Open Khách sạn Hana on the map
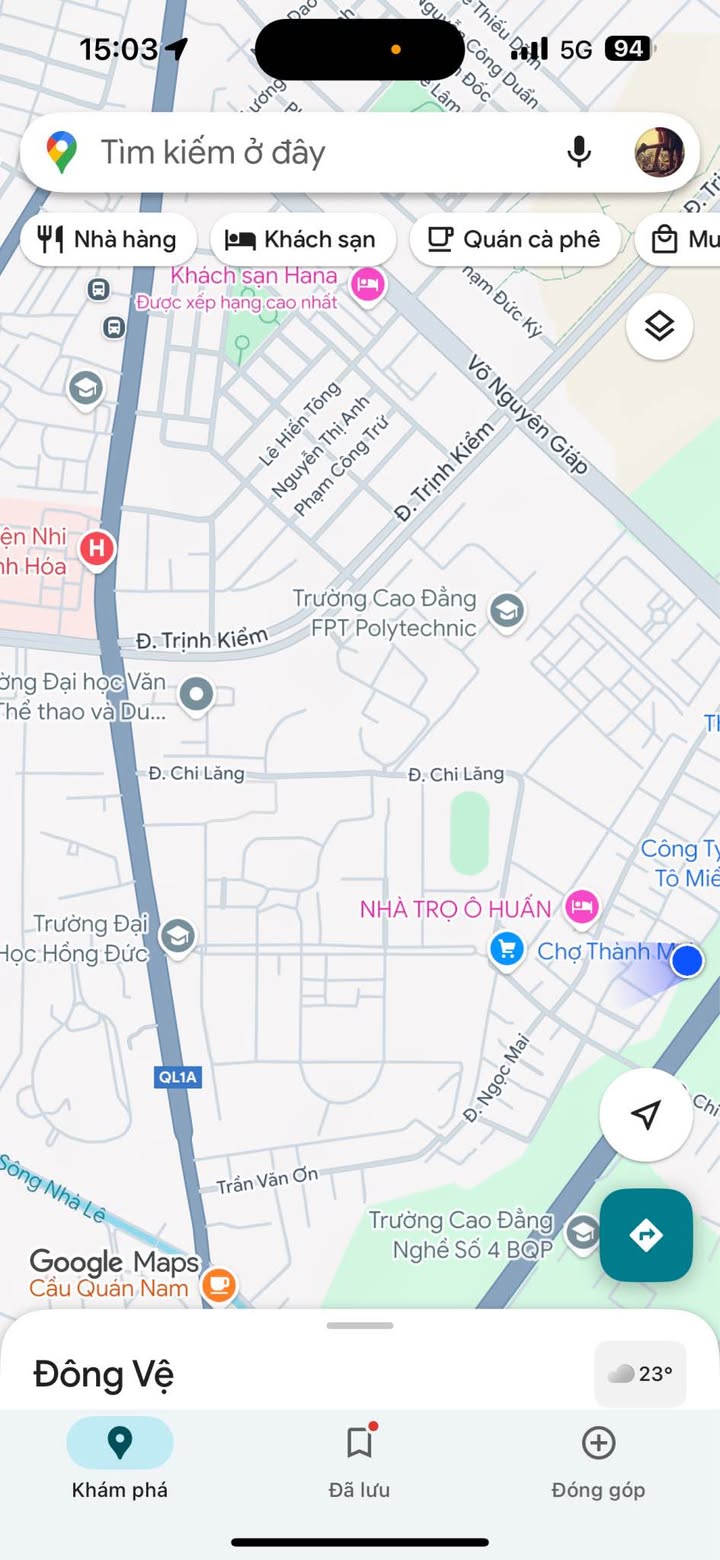 pos(369,285)
